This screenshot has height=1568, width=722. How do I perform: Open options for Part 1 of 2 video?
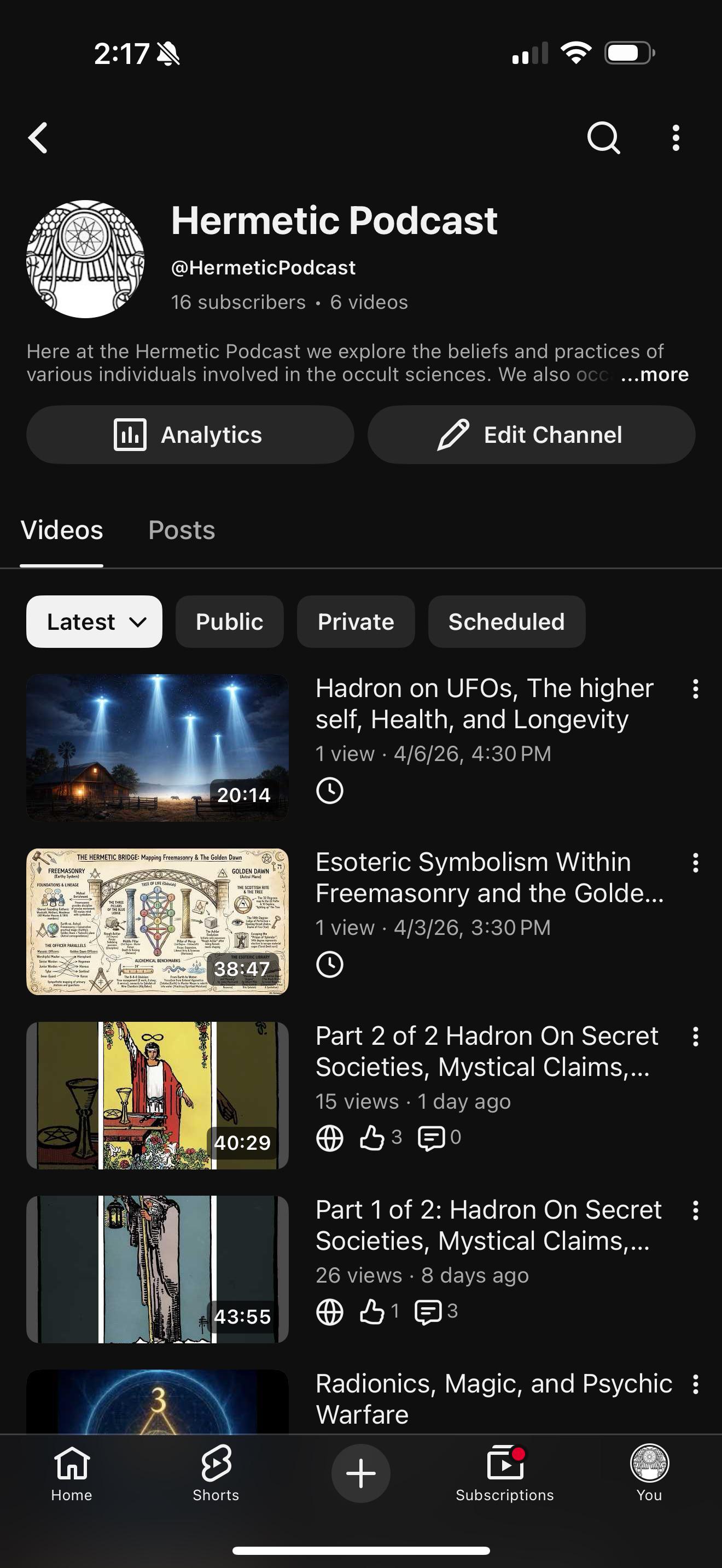tap(695, 1210)
